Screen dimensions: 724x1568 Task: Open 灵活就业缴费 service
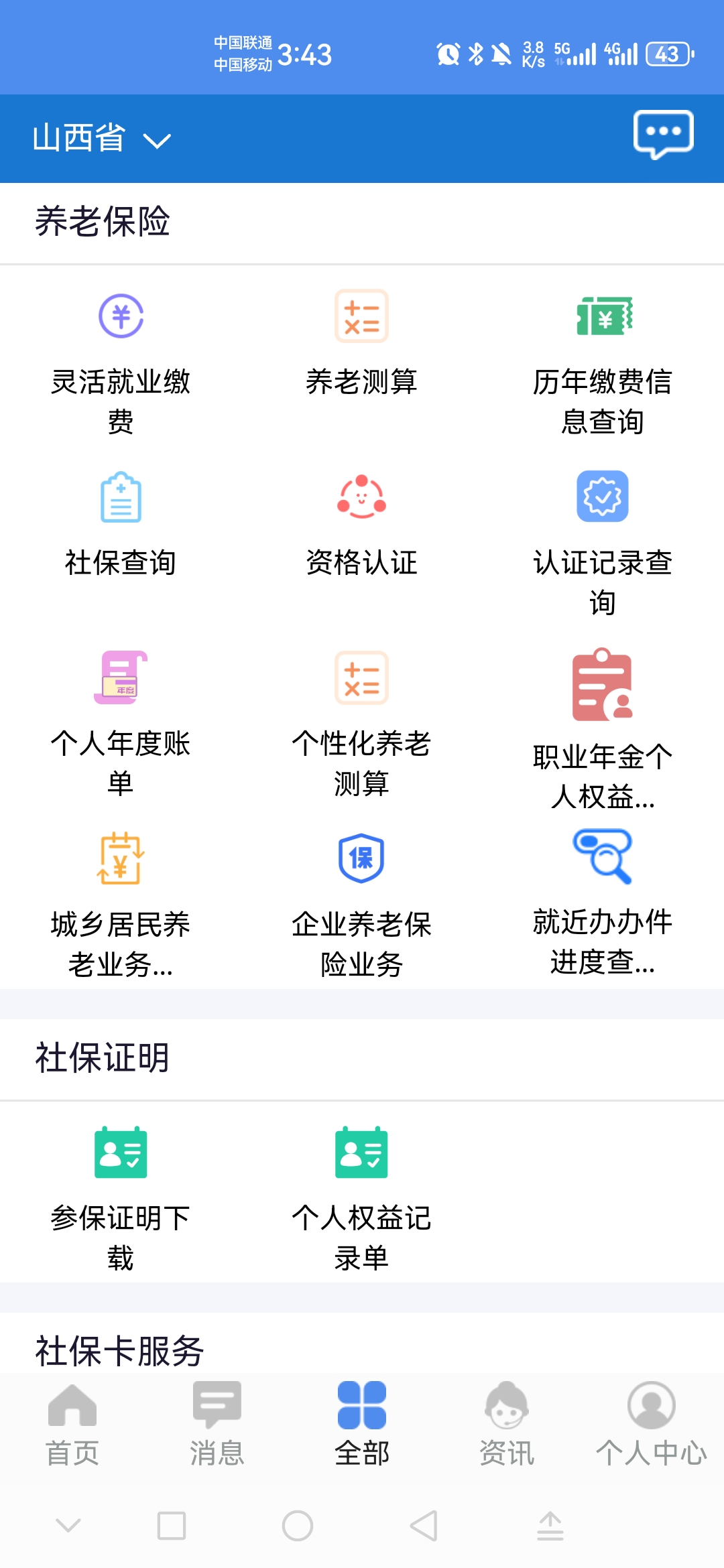click(x=121, y=362)
